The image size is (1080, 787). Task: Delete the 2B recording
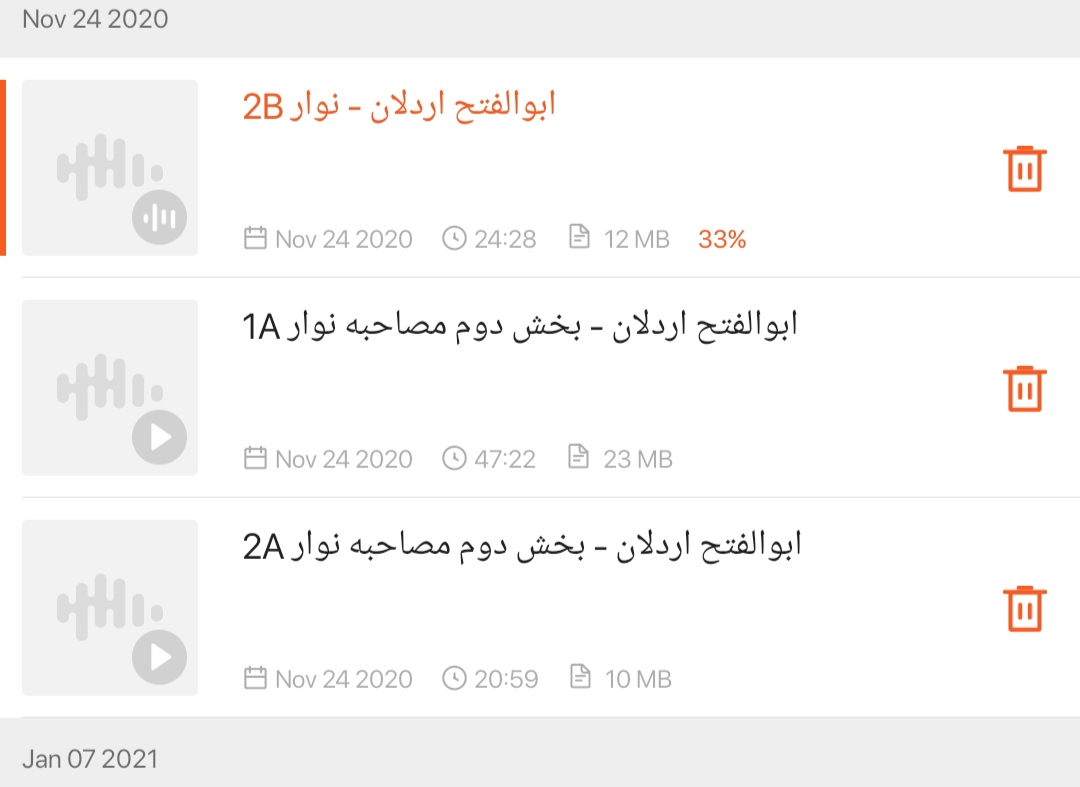click(1024, 168)
